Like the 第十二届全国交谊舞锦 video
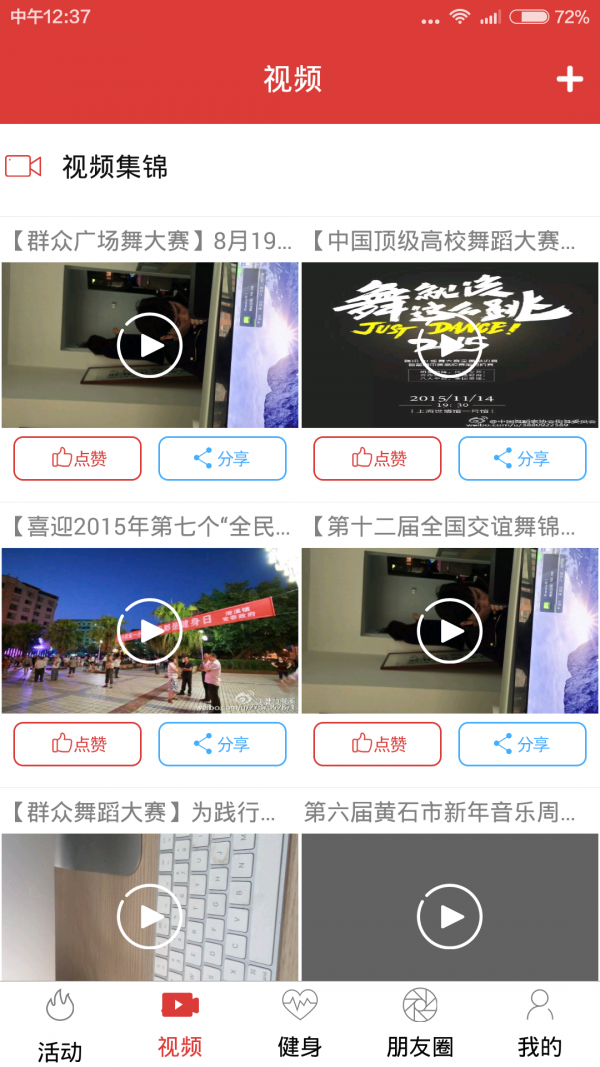The width and height of the screenshot is (600, 1067). coord(378,744)
